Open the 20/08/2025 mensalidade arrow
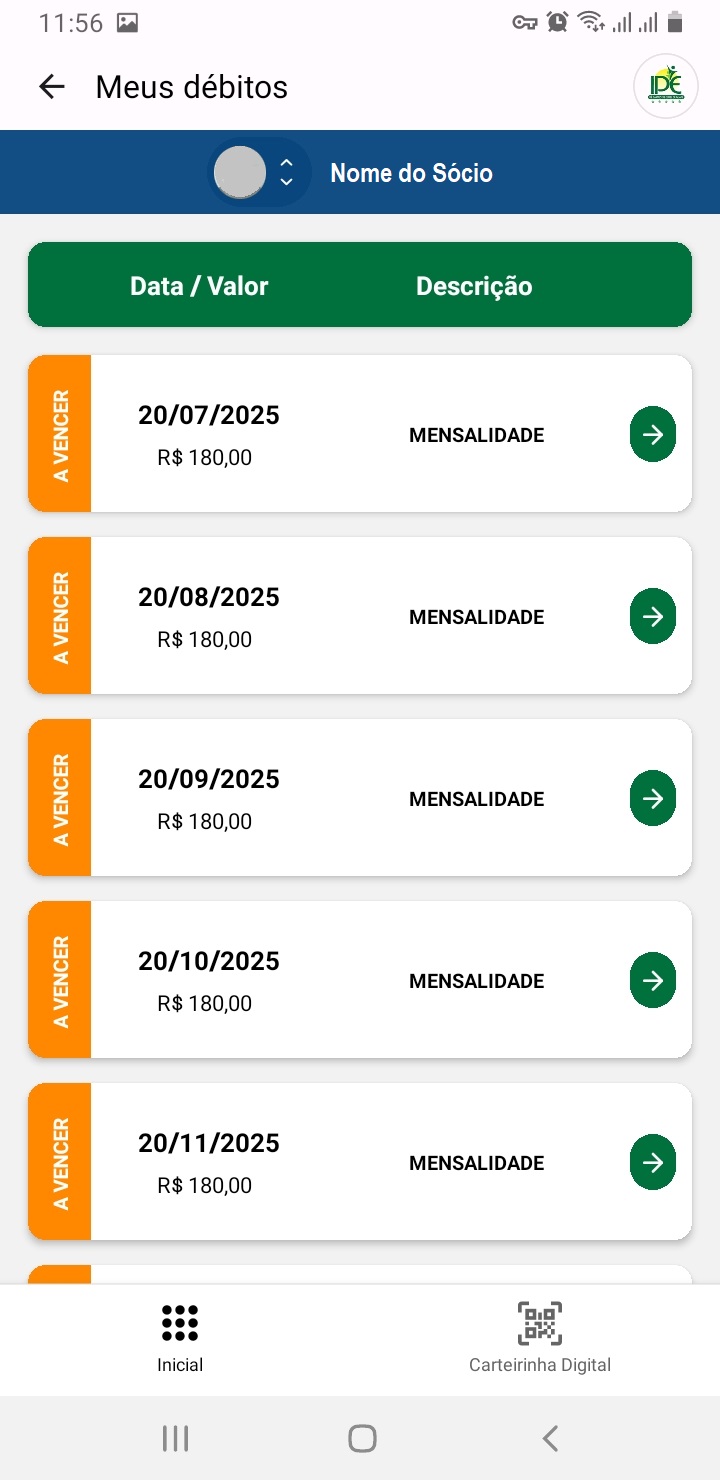Image resolution: width=720 pixels, height=1480 pixels. point(652,616)
